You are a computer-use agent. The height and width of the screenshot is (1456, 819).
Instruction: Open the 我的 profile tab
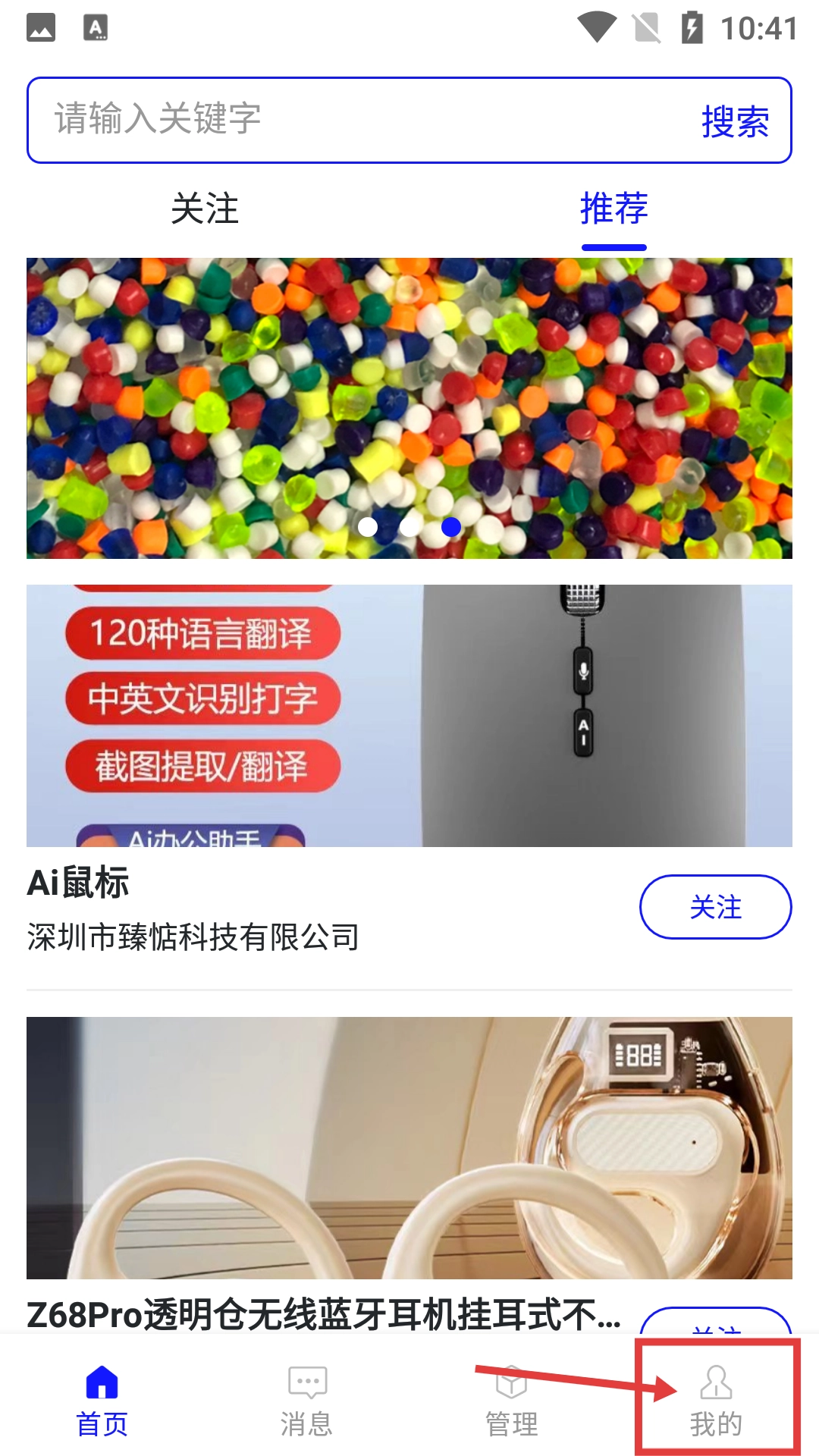716,1400
